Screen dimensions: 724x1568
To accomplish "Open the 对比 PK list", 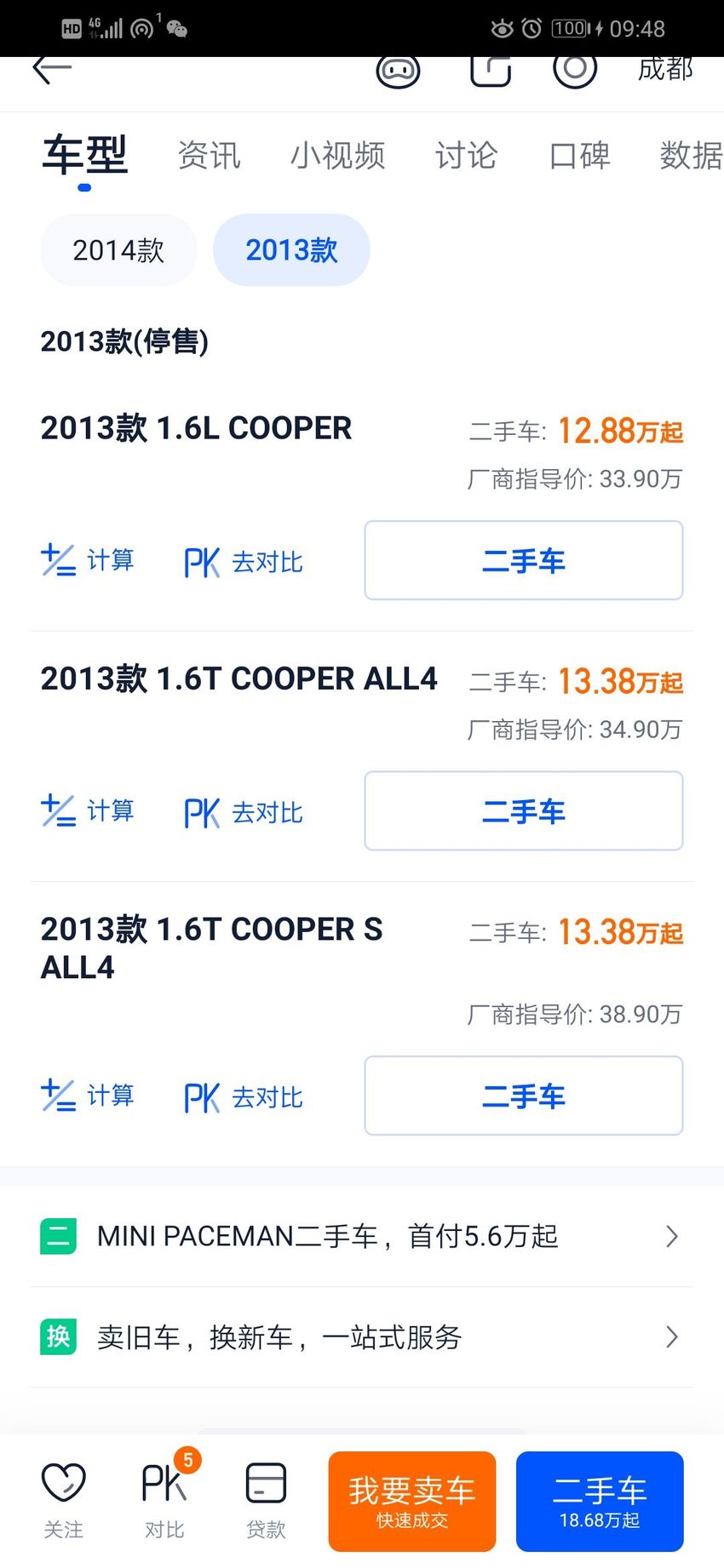I will pyautogui.click(x=165, y=1501).
